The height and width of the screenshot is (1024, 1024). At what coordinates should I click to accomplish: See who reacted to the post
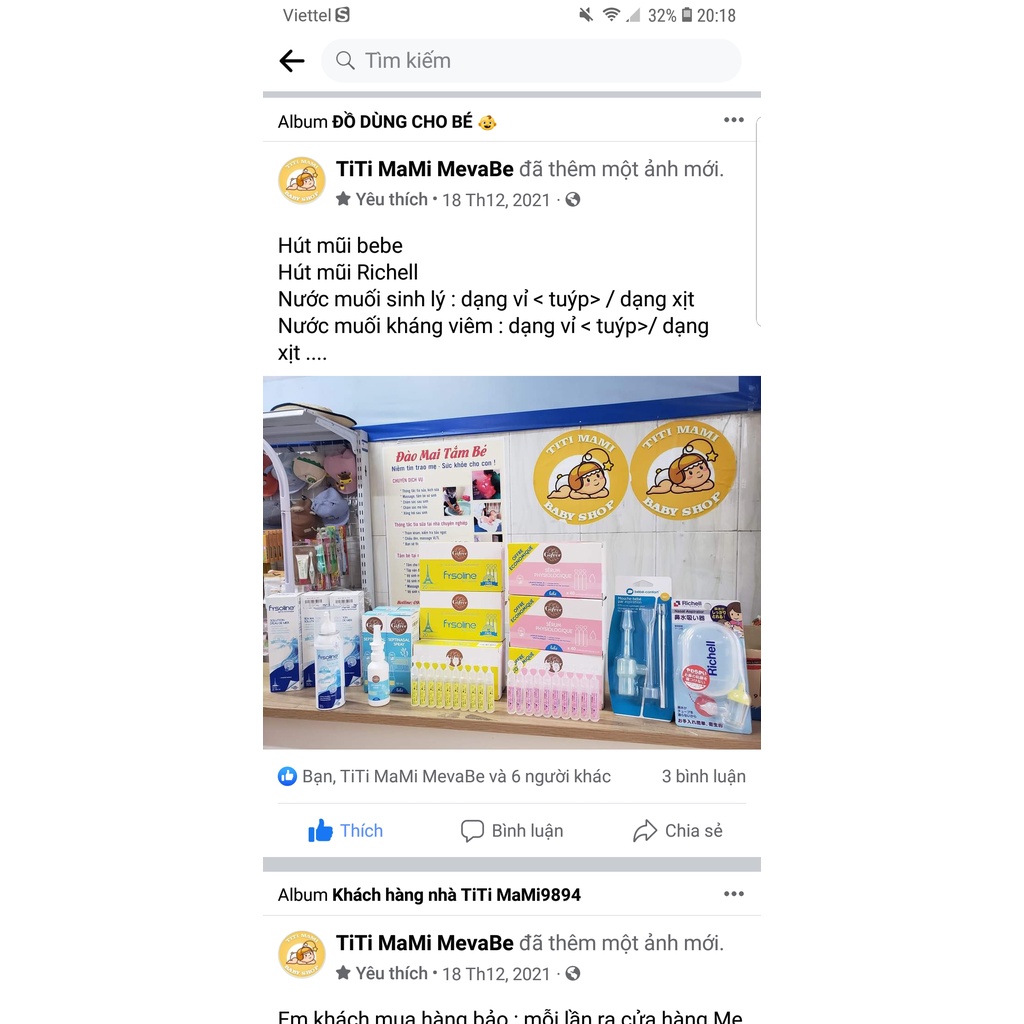click(x=444, y=776)
